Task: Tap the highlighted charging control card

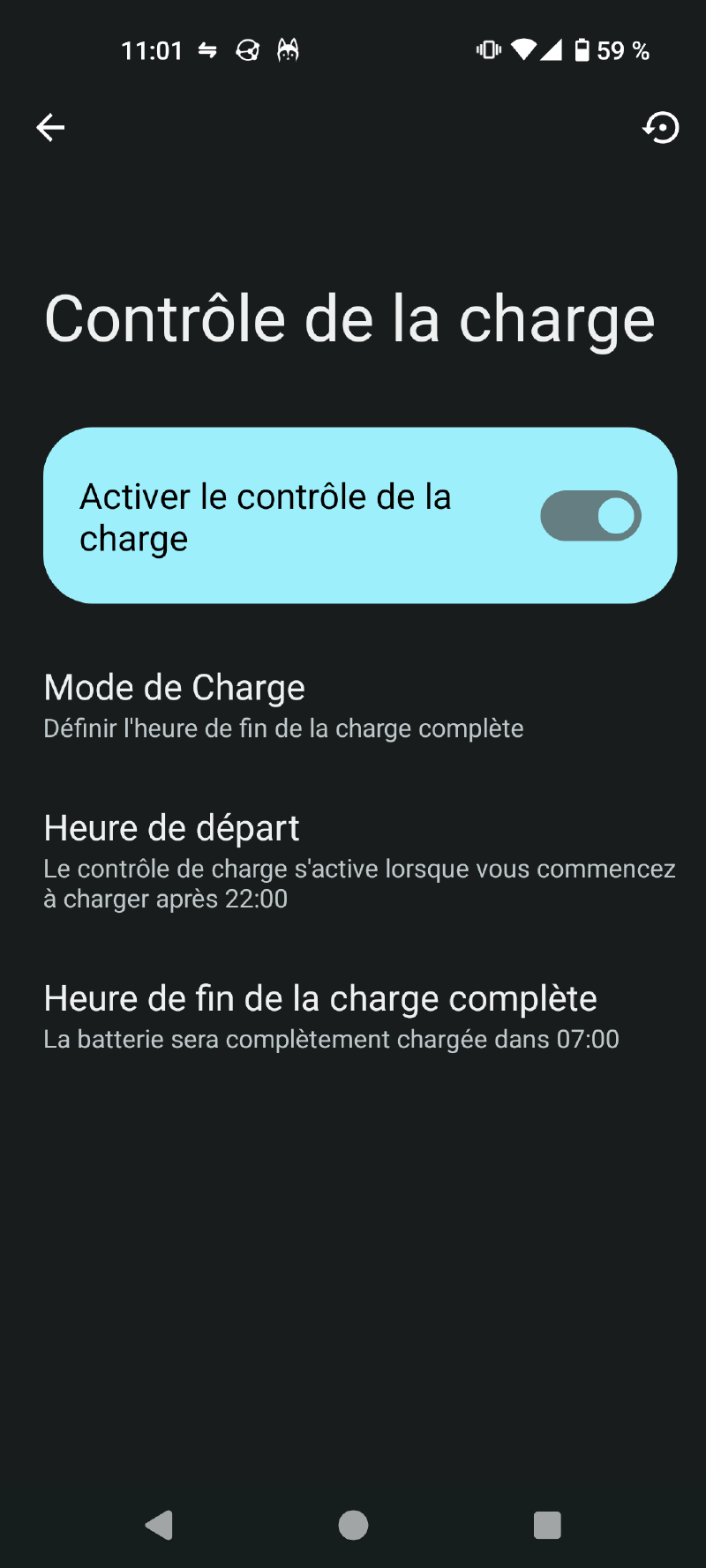Action: (x=353, y=515)
